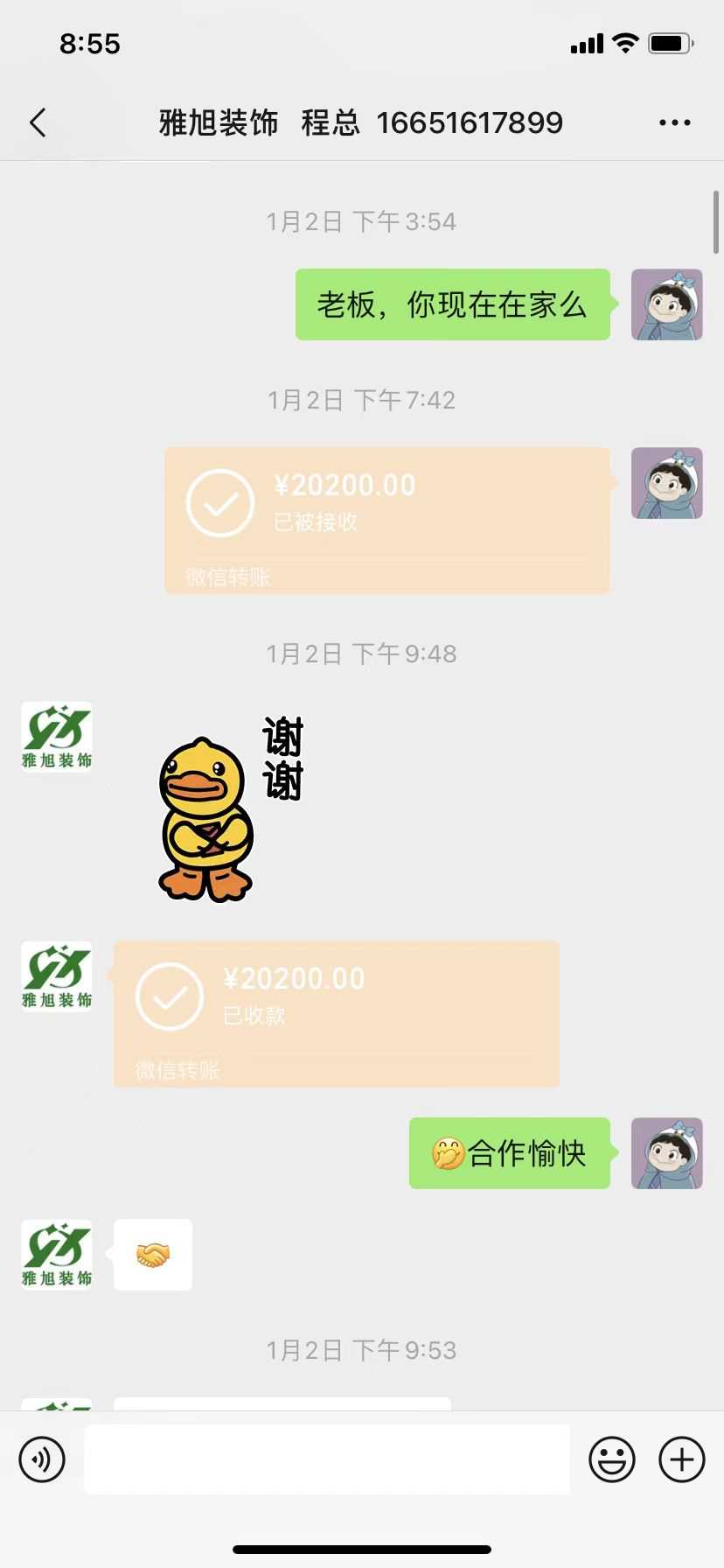The height and width of the screenshot is (1568, 724).
Task: Open the emoji sticker panel
Action: (x=611, y=1459)
